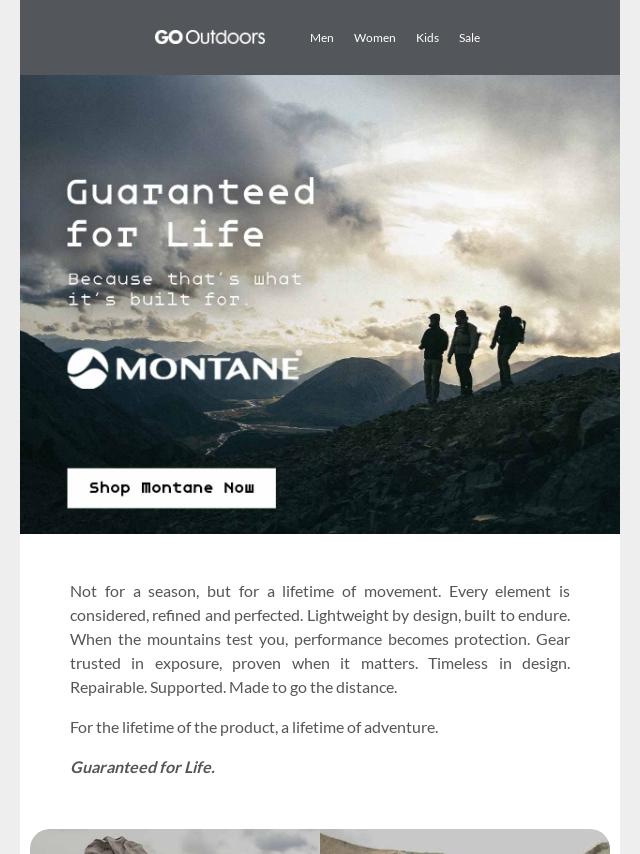The height and width of the screenshot is (854, 640).
Task: Tap the Shop Montane Now button
Action: point(171,488)
